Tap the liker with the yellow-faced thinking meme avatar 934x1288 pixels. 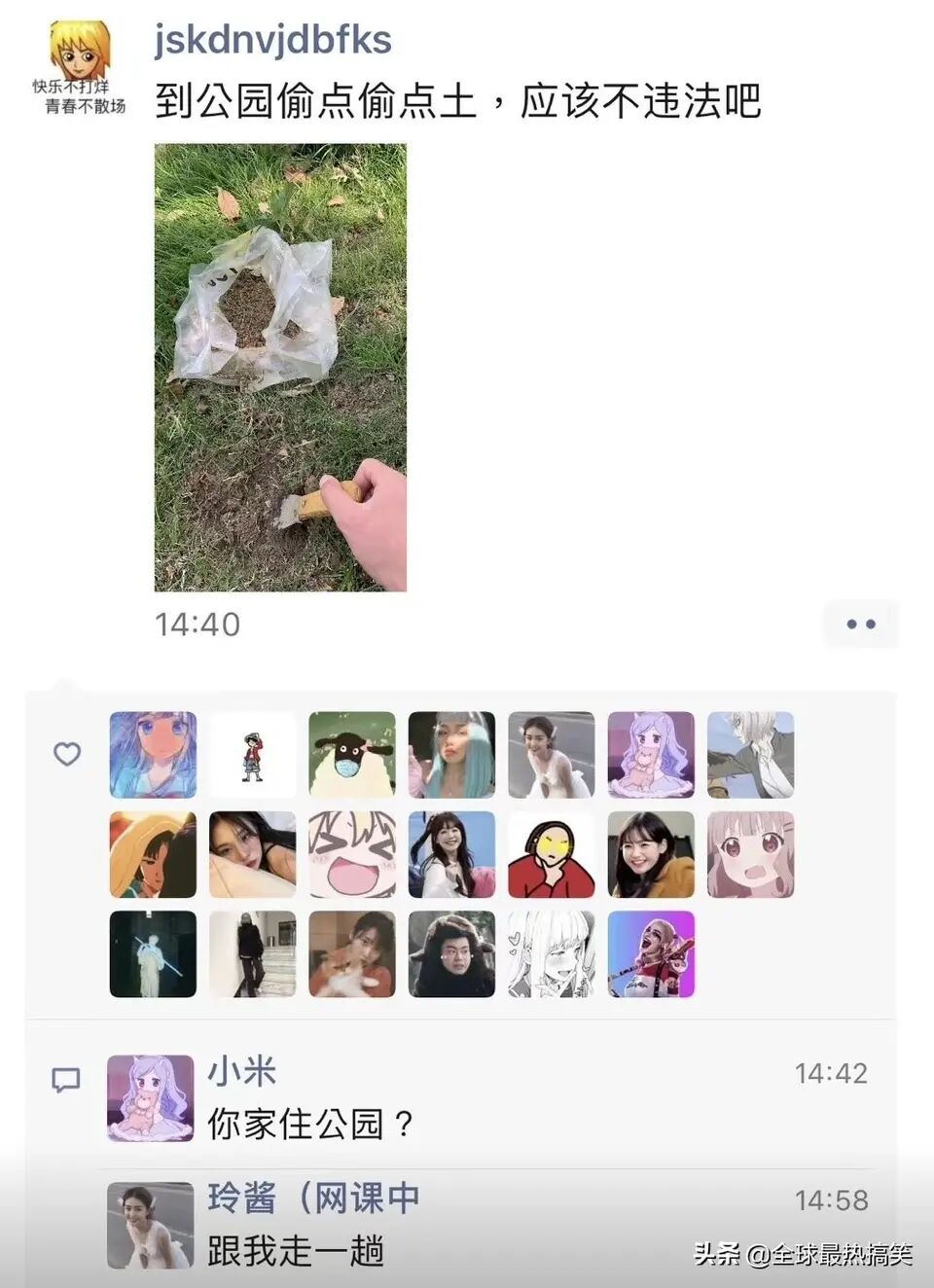point(551,855)
